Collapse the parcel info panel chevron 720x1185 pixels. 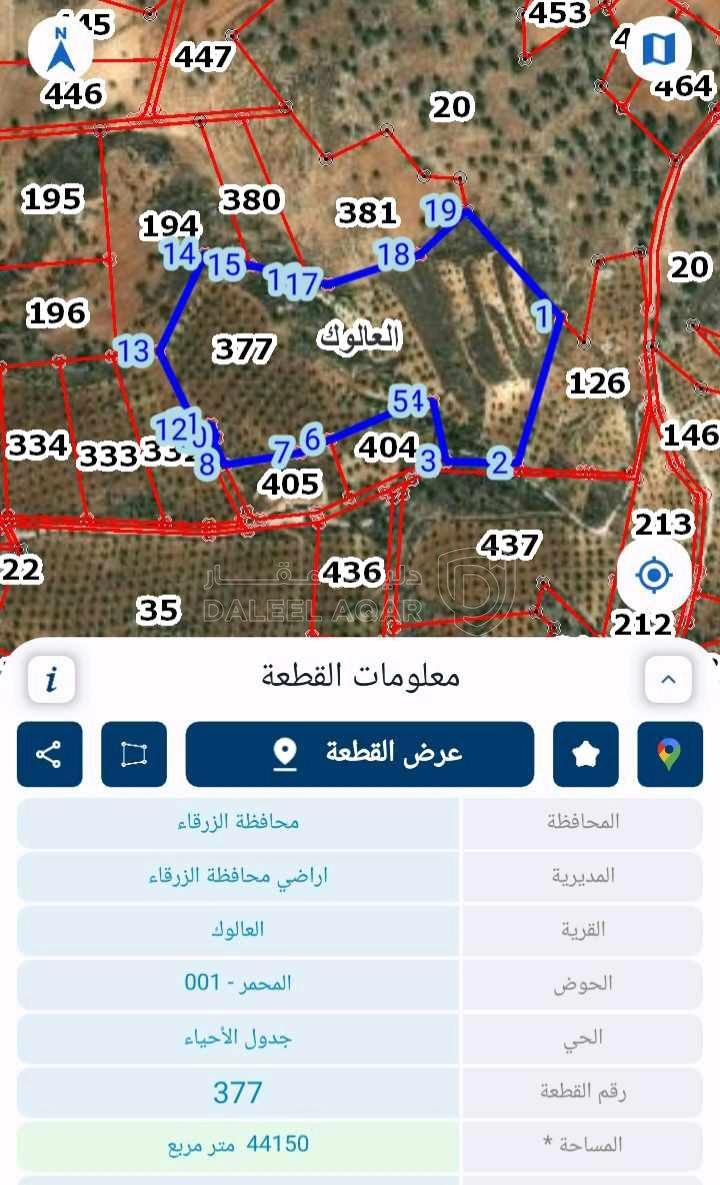tap(670, 678)
